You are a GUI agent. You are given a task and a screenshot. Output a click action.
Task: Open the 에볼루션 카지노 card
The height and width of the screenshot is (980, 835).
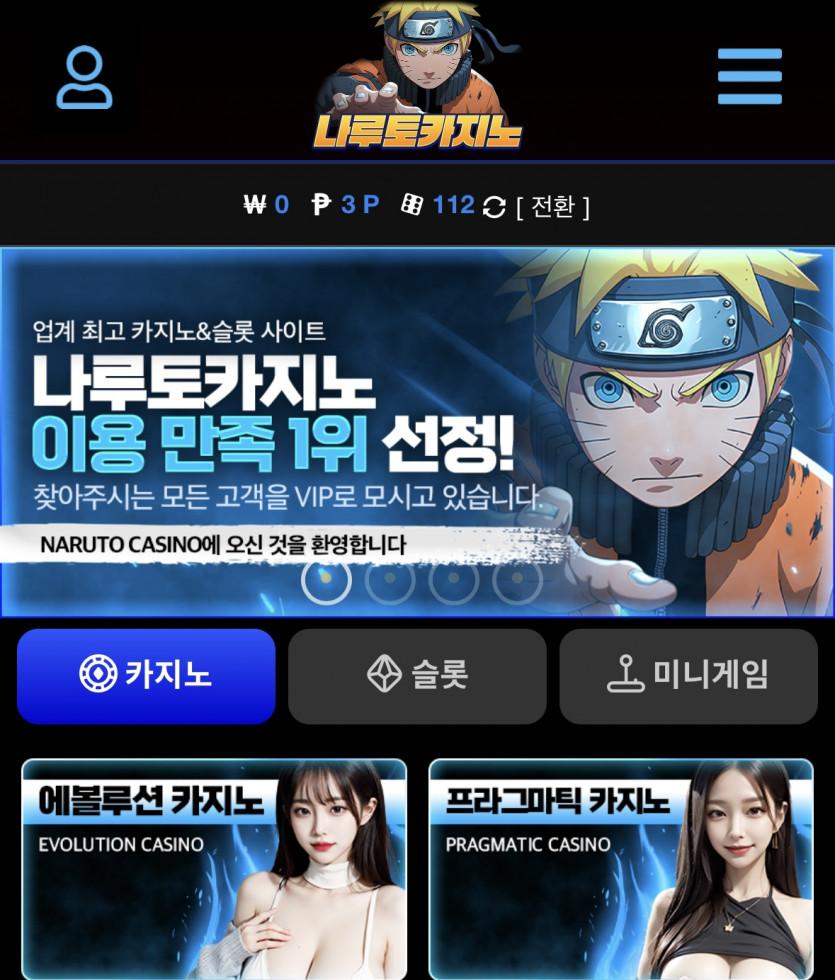tap(214, 868)
